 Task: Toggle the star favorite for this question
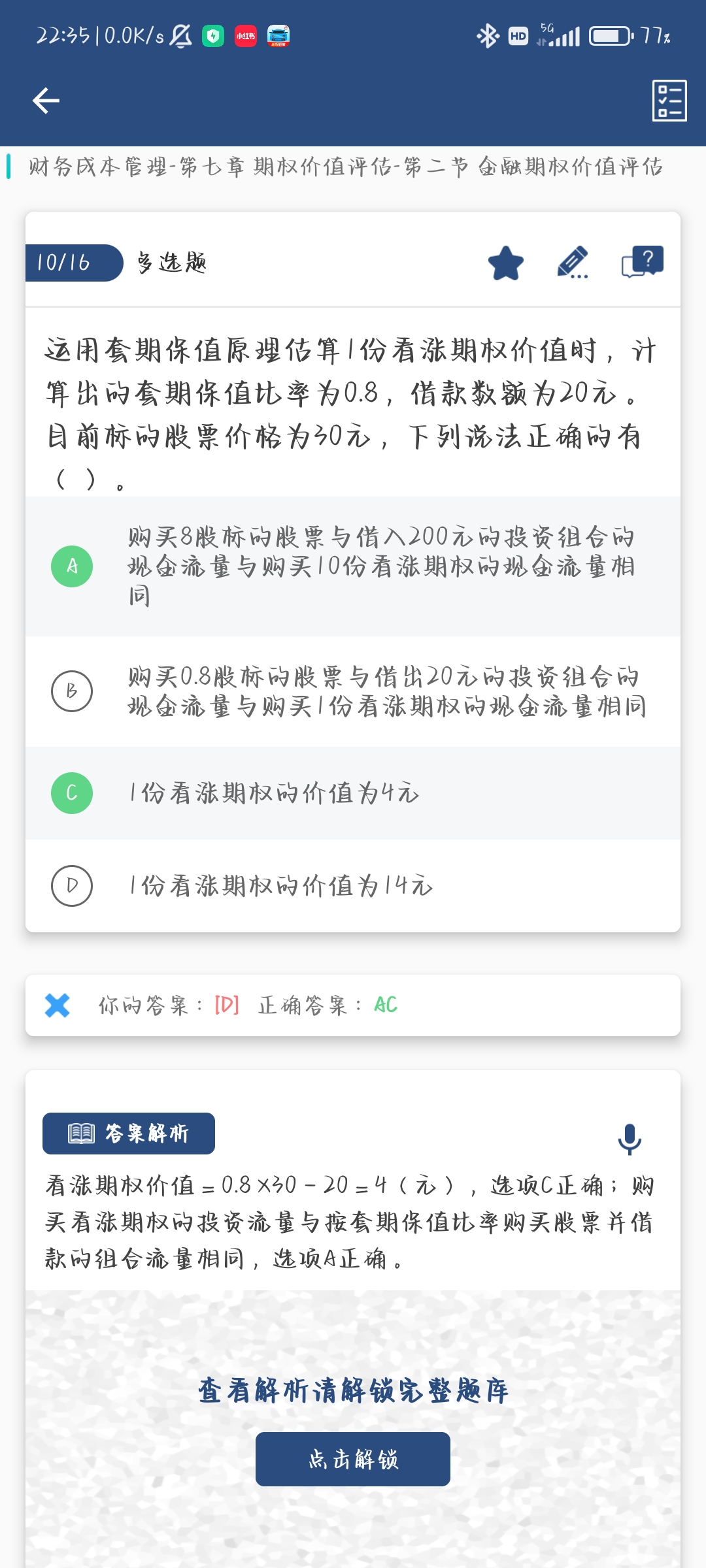(506, 263)
